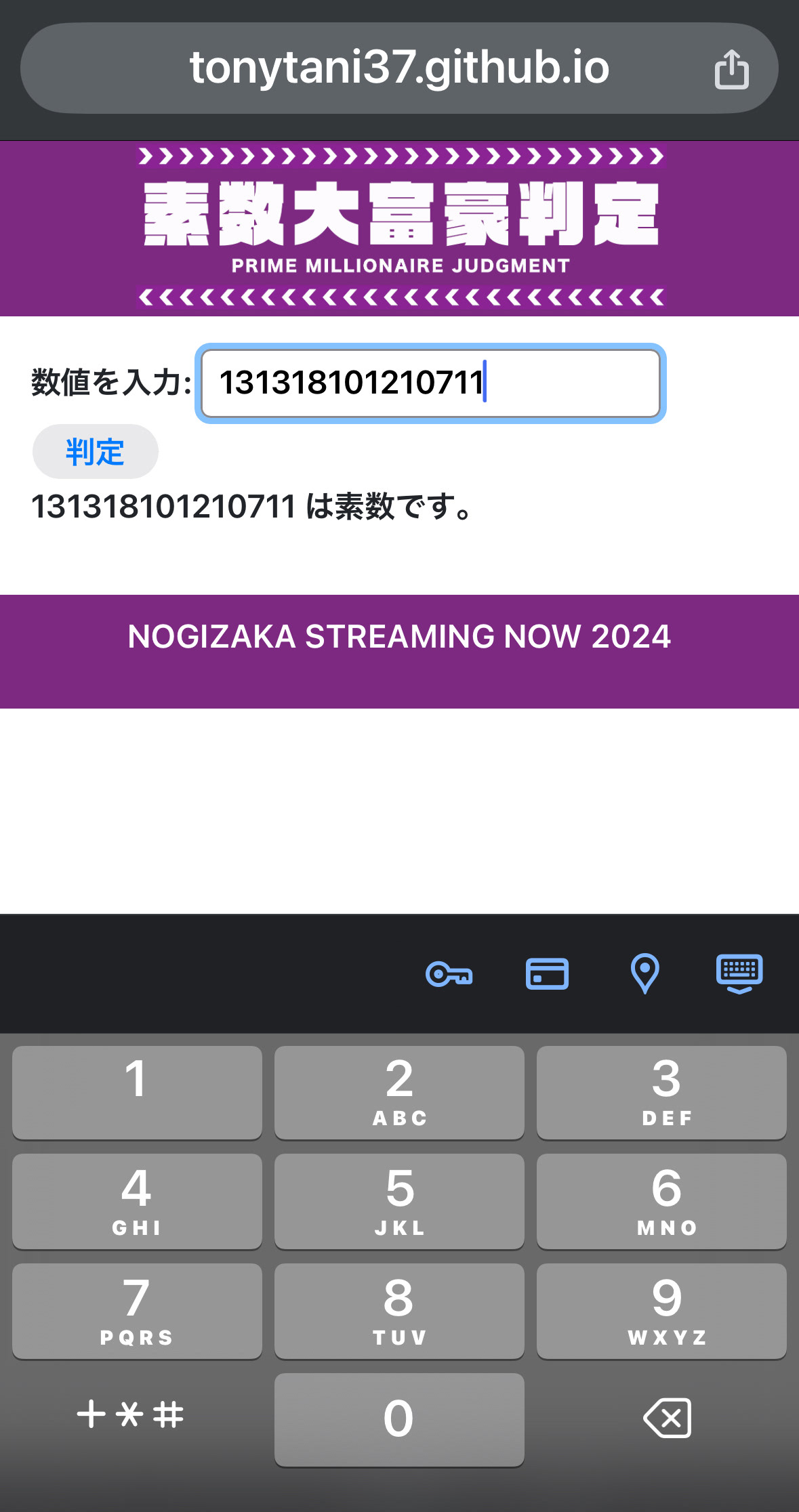Open saved payment cards autofill
The width and height of the screenshot is (799, 1512).
pos(547,974)
